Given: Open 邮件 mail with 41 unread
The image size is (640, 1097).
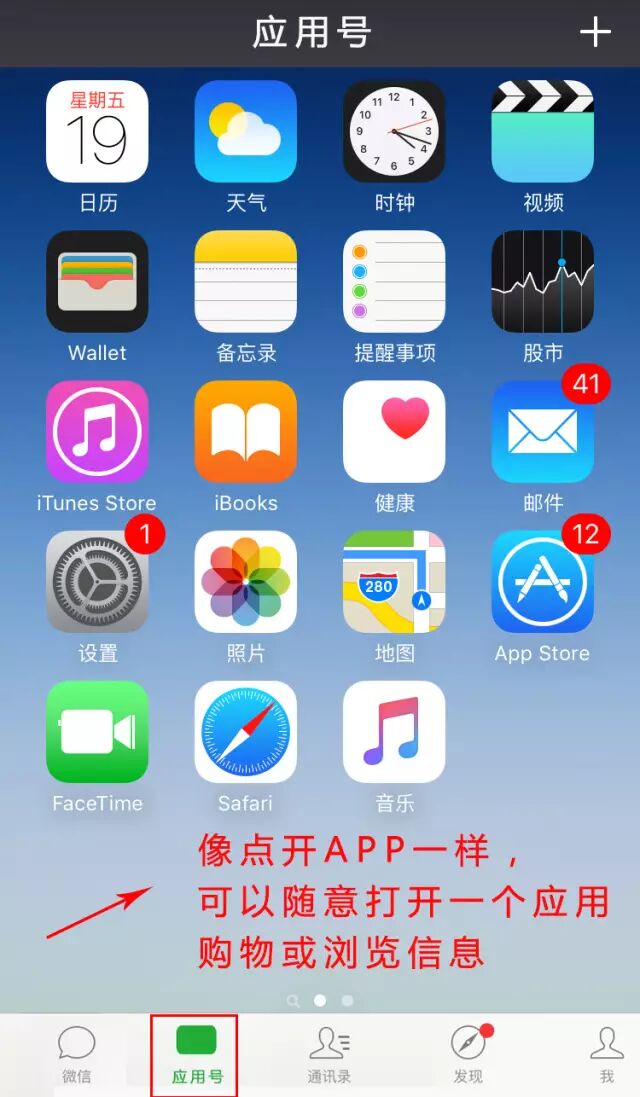Looking at the screenshot, I should (542, 431).
